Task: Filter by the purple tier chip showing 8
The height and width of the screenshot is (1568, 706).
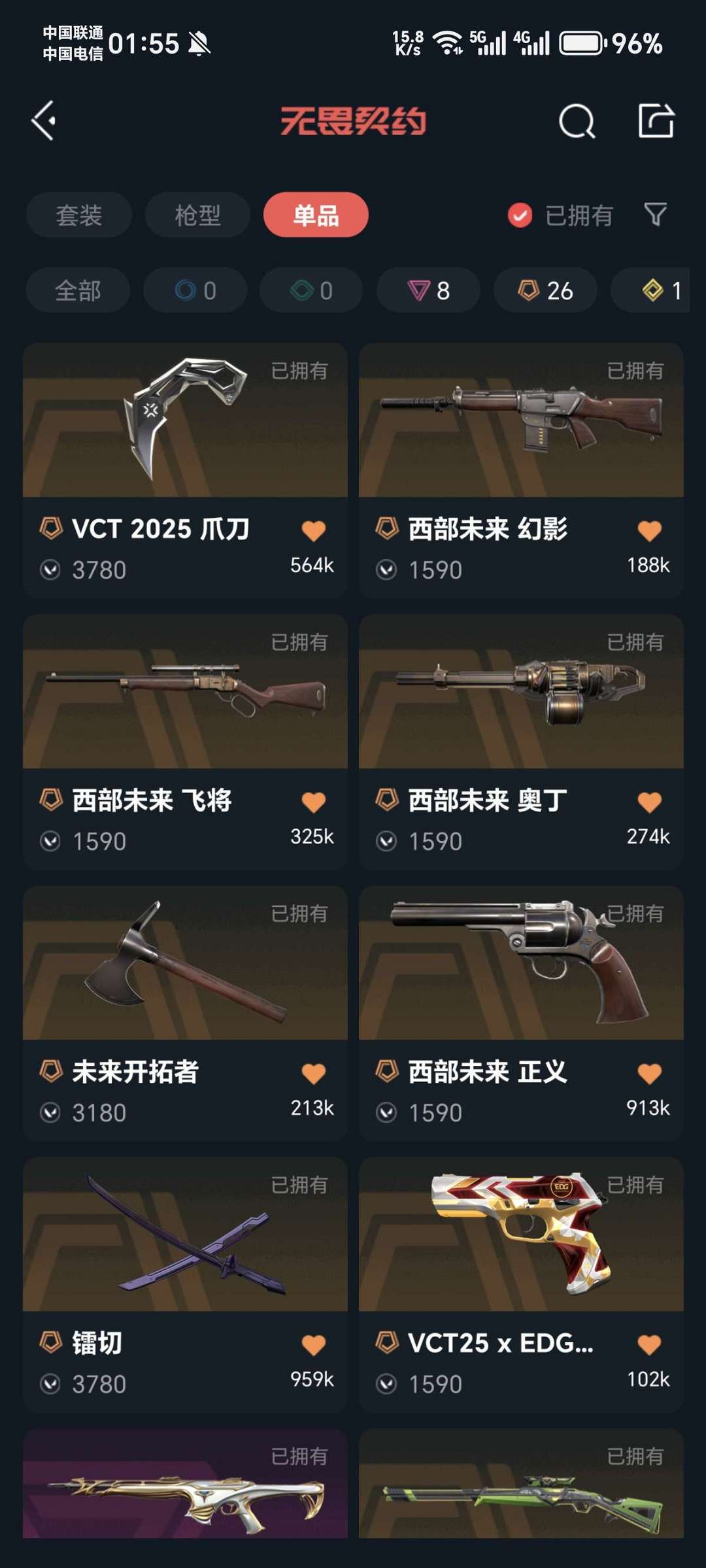Action: coord(428,290)
